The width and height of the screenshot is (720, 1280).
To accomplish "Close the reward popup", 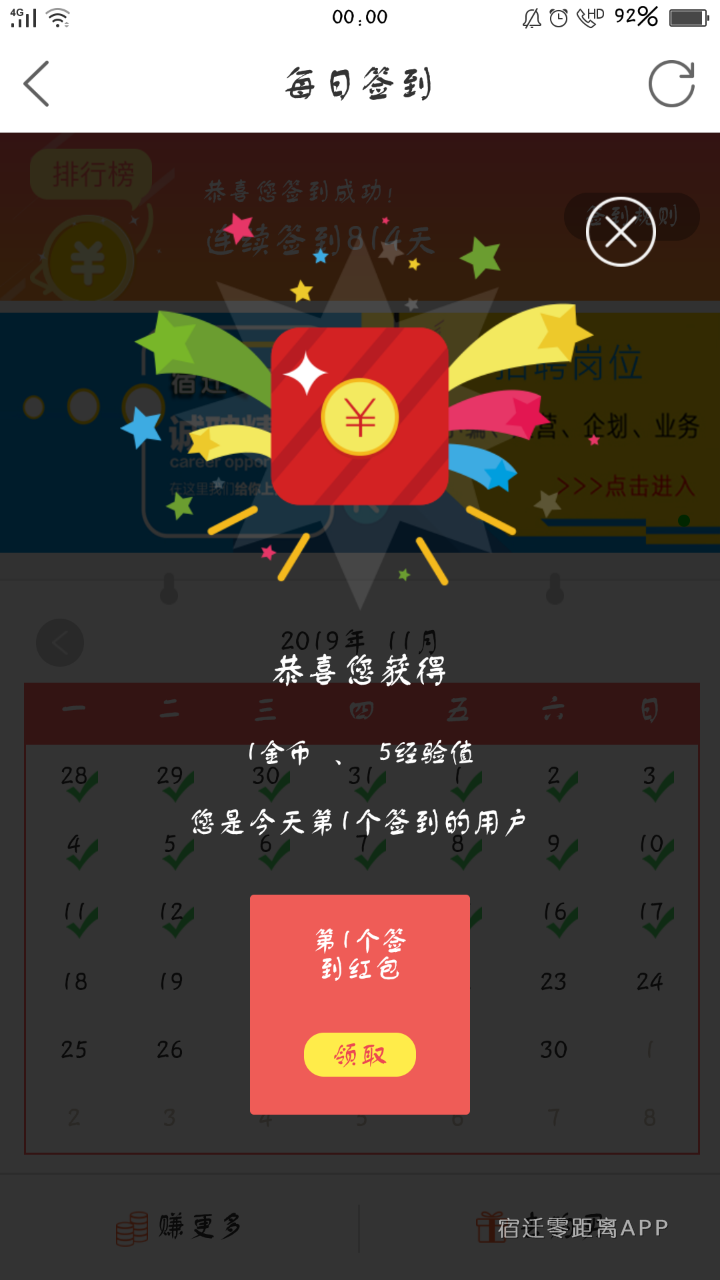I will coord(620,232).
